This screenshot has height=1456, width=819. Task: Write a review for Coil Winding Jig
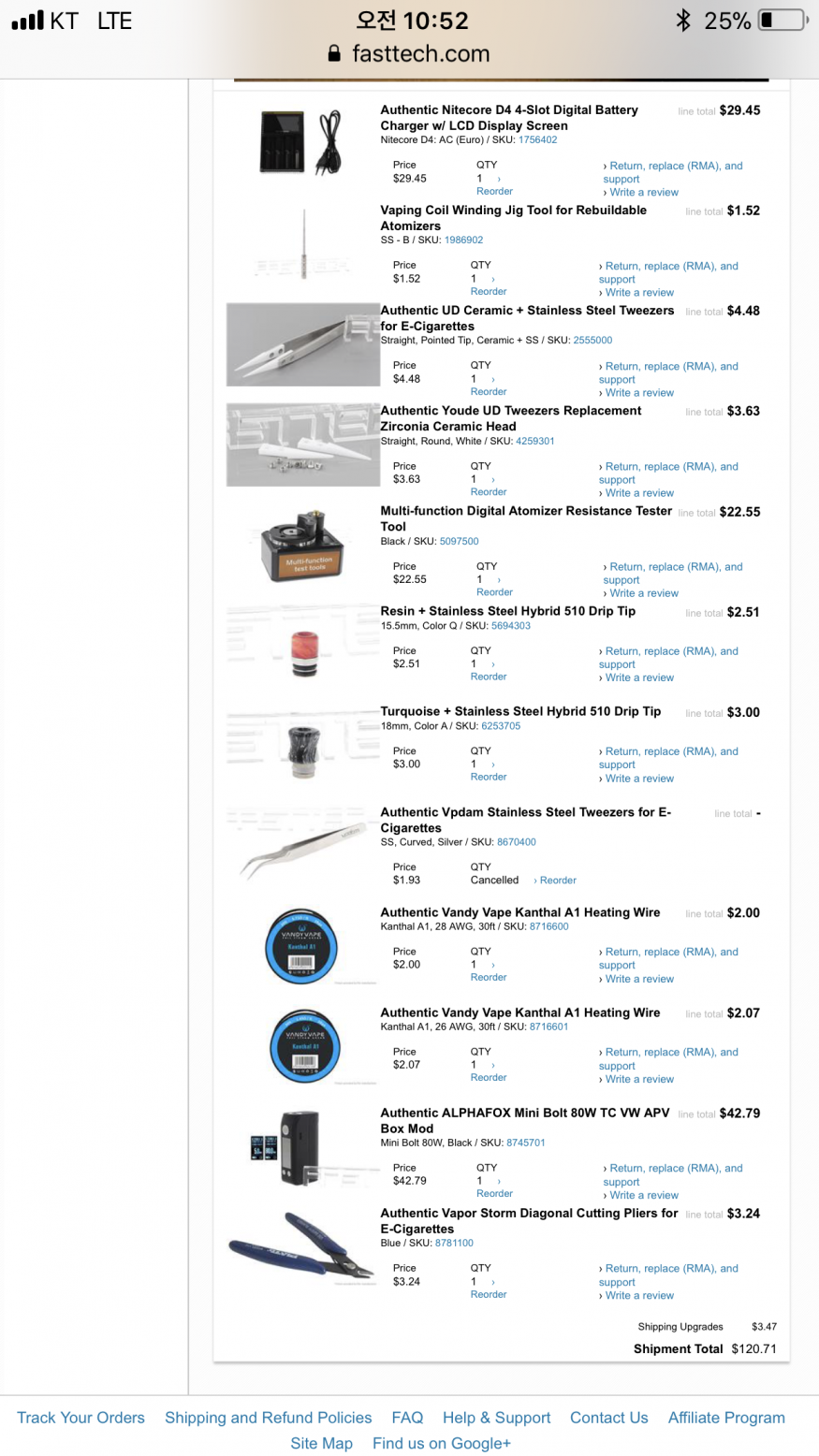(638, 293)
